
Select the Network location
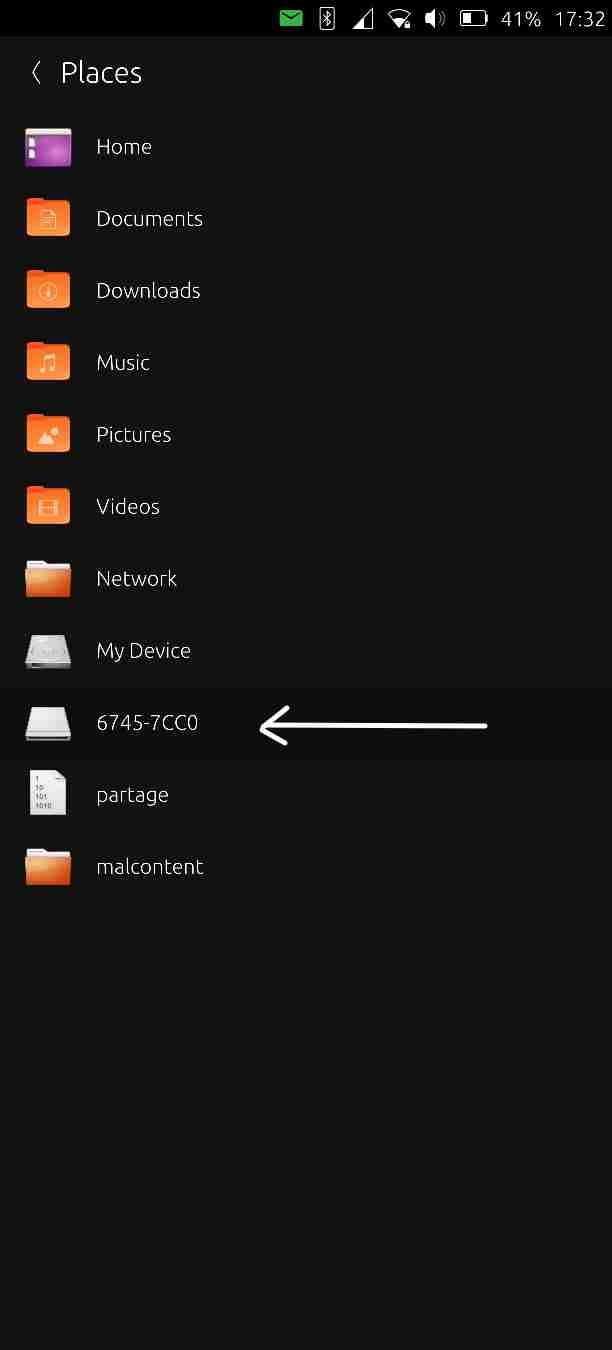[x=306, y=579]
